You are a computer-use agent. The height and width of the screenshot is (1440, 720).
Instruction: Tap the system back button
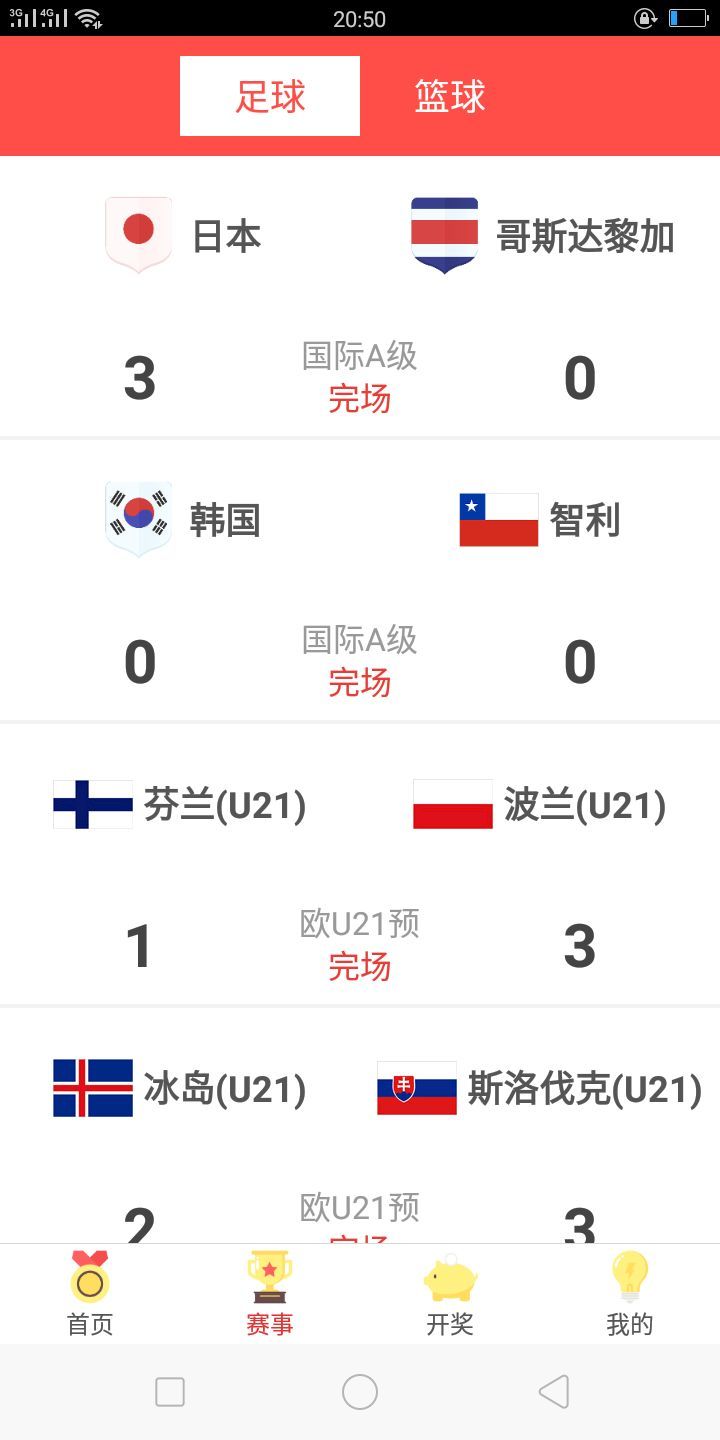pos(553,1392)
